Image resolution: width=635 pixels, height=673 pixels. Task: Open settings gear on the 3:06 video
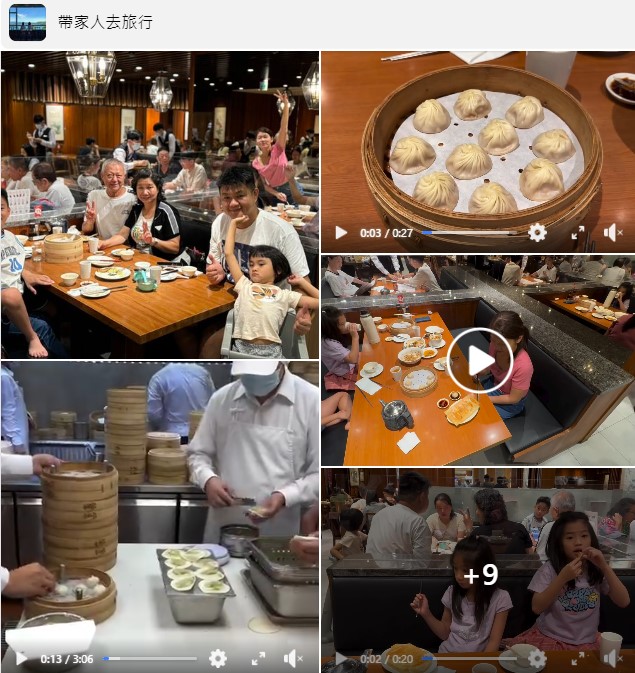[217, 658]
